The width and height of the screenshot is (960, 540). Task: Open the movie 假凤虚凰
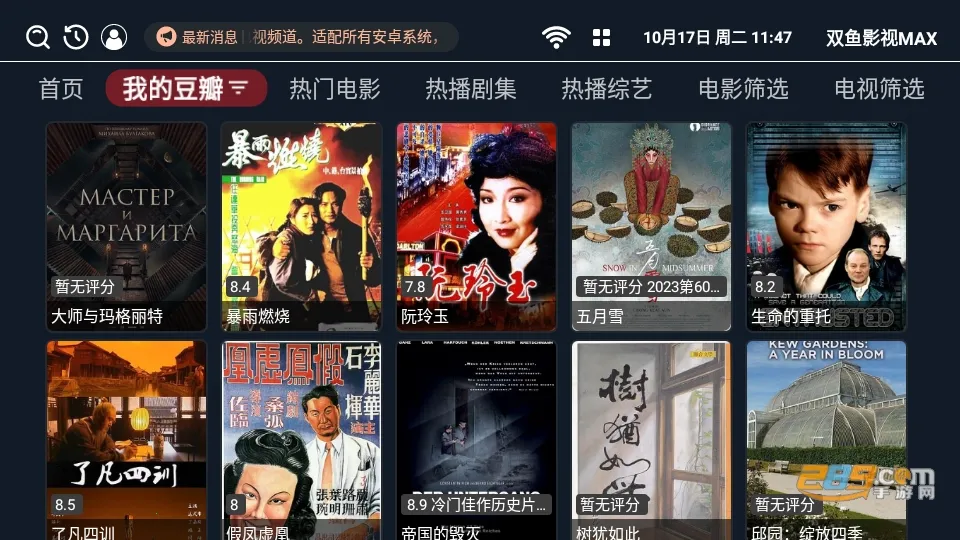coord(302,440)
